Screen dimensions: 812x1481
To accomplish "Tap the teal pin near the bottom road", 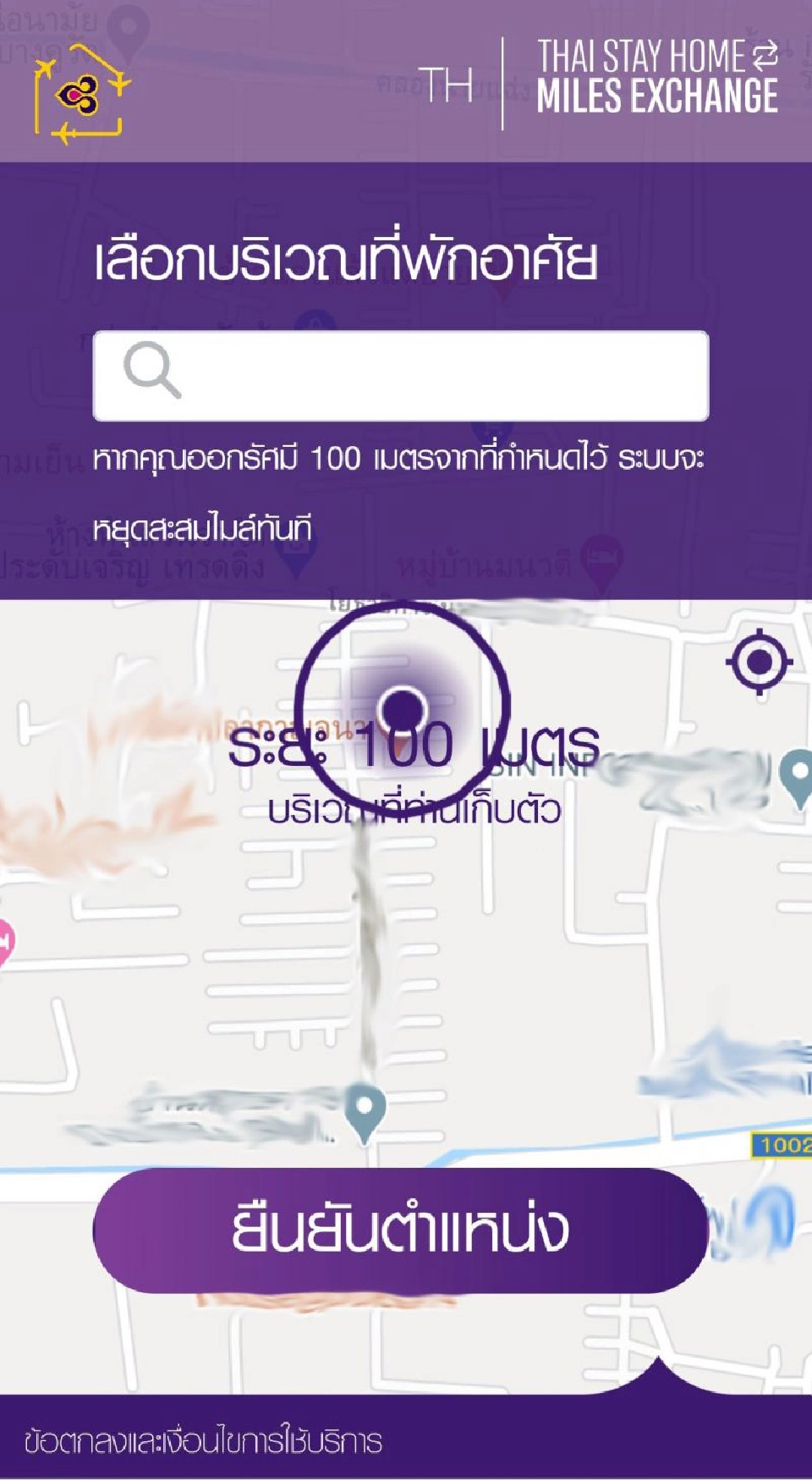I will (365, 1106).
